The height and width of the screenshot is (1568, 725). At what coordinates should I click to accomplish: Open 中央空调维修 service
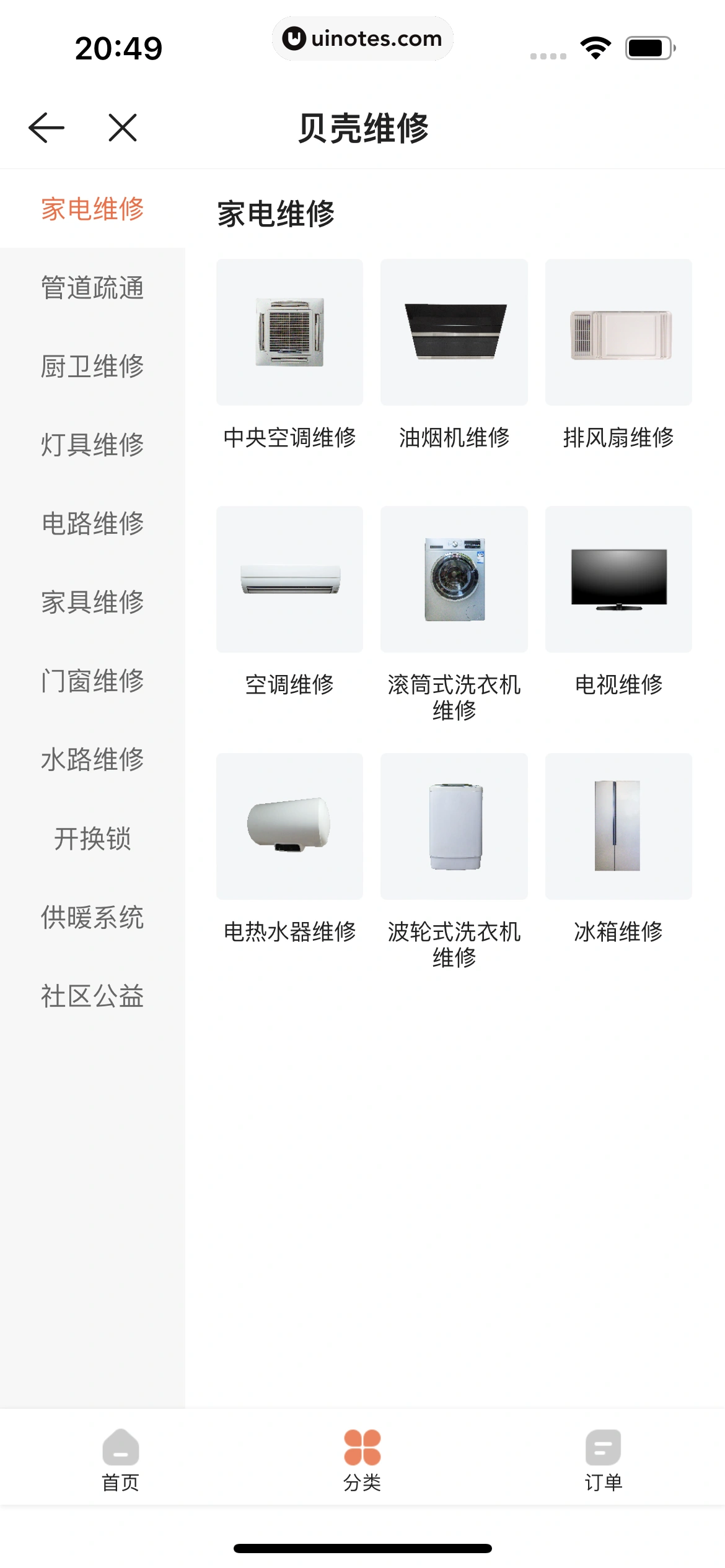click(289, 333)
